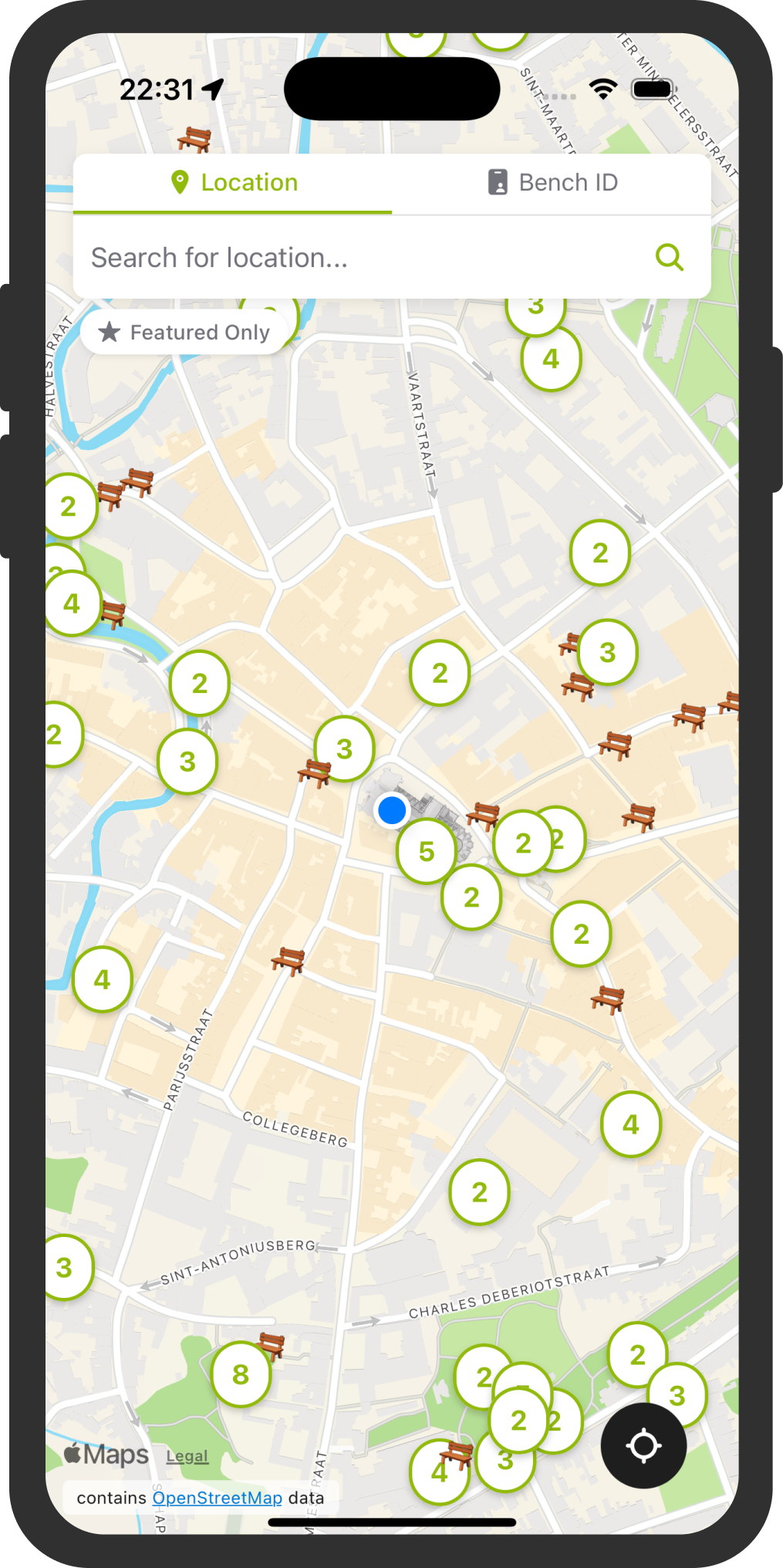Screen dimensions: 783x1568
Task: Select the Location tab
Action: click(233, 183)
